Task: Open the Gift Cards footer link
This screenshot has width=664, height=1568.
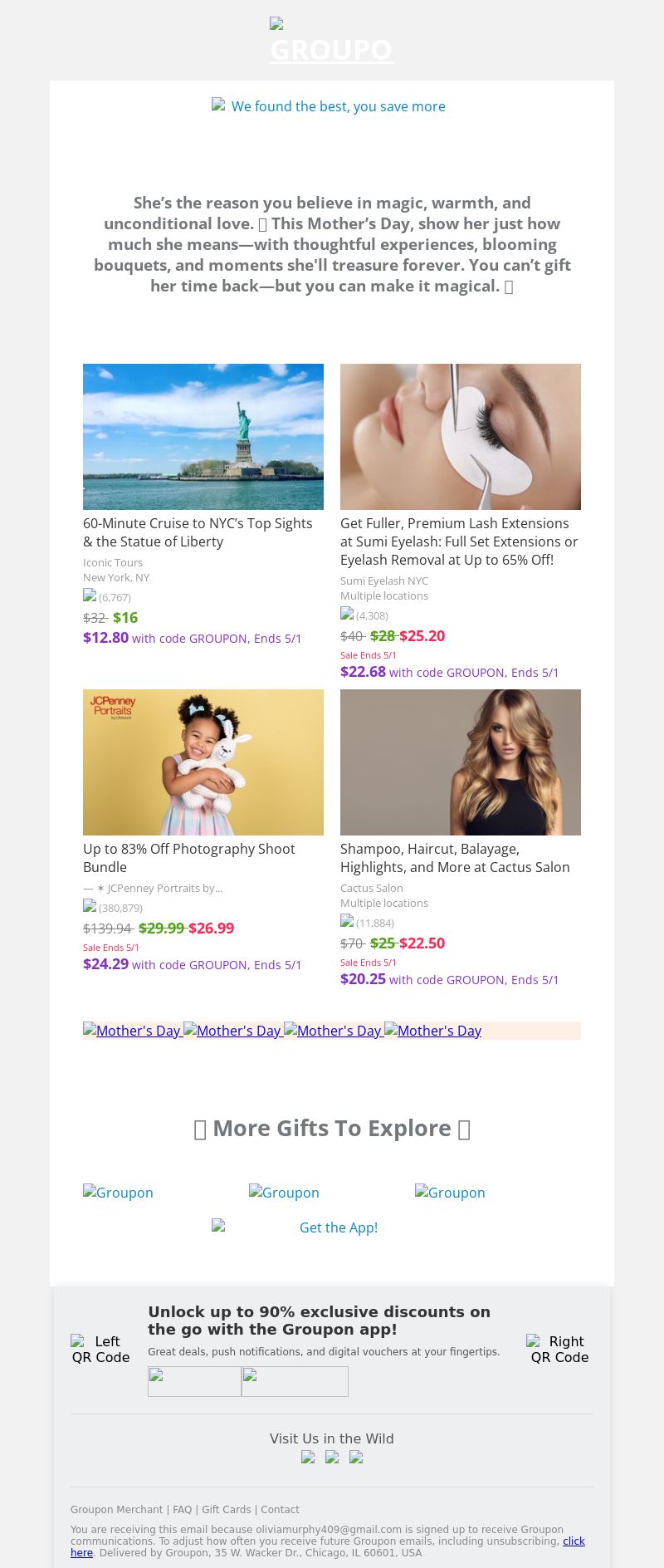Action: pos(226,1510)
